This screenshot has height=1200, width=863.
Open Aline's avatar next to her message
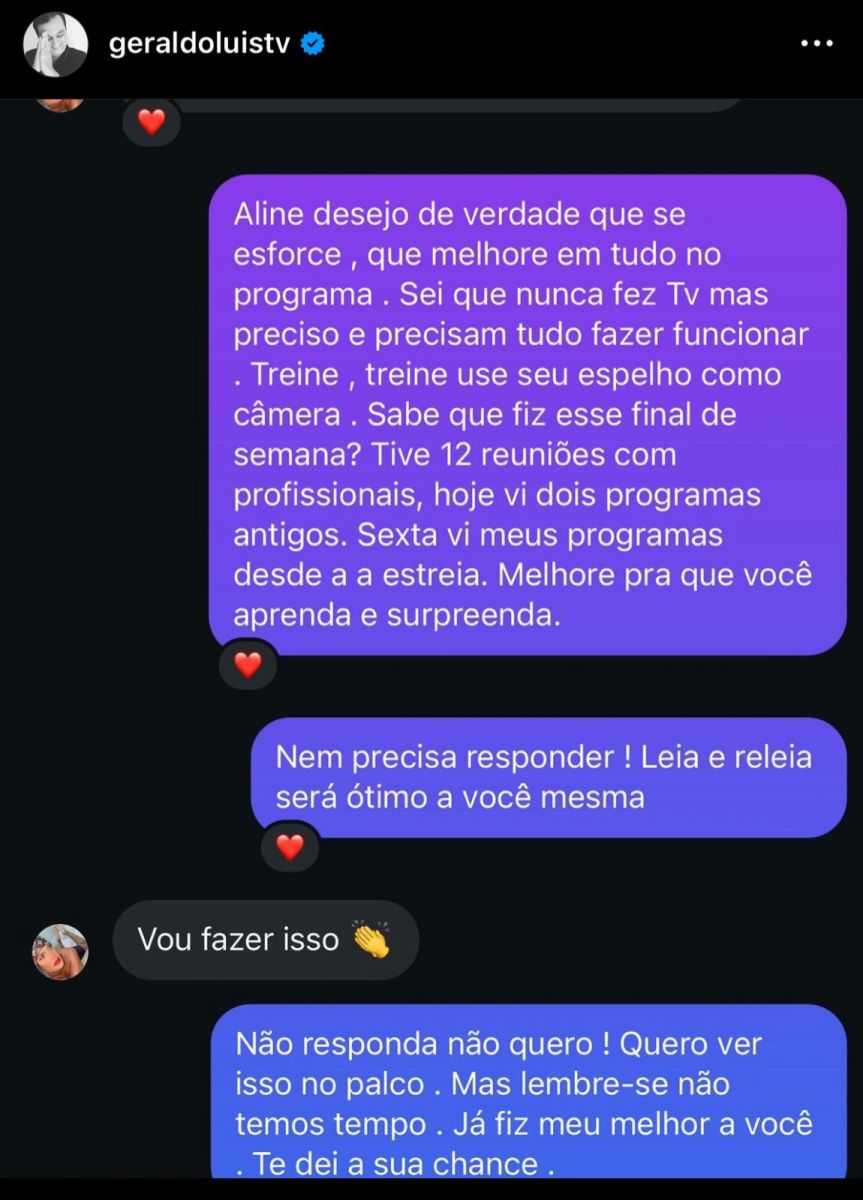[x=60, y=951]
